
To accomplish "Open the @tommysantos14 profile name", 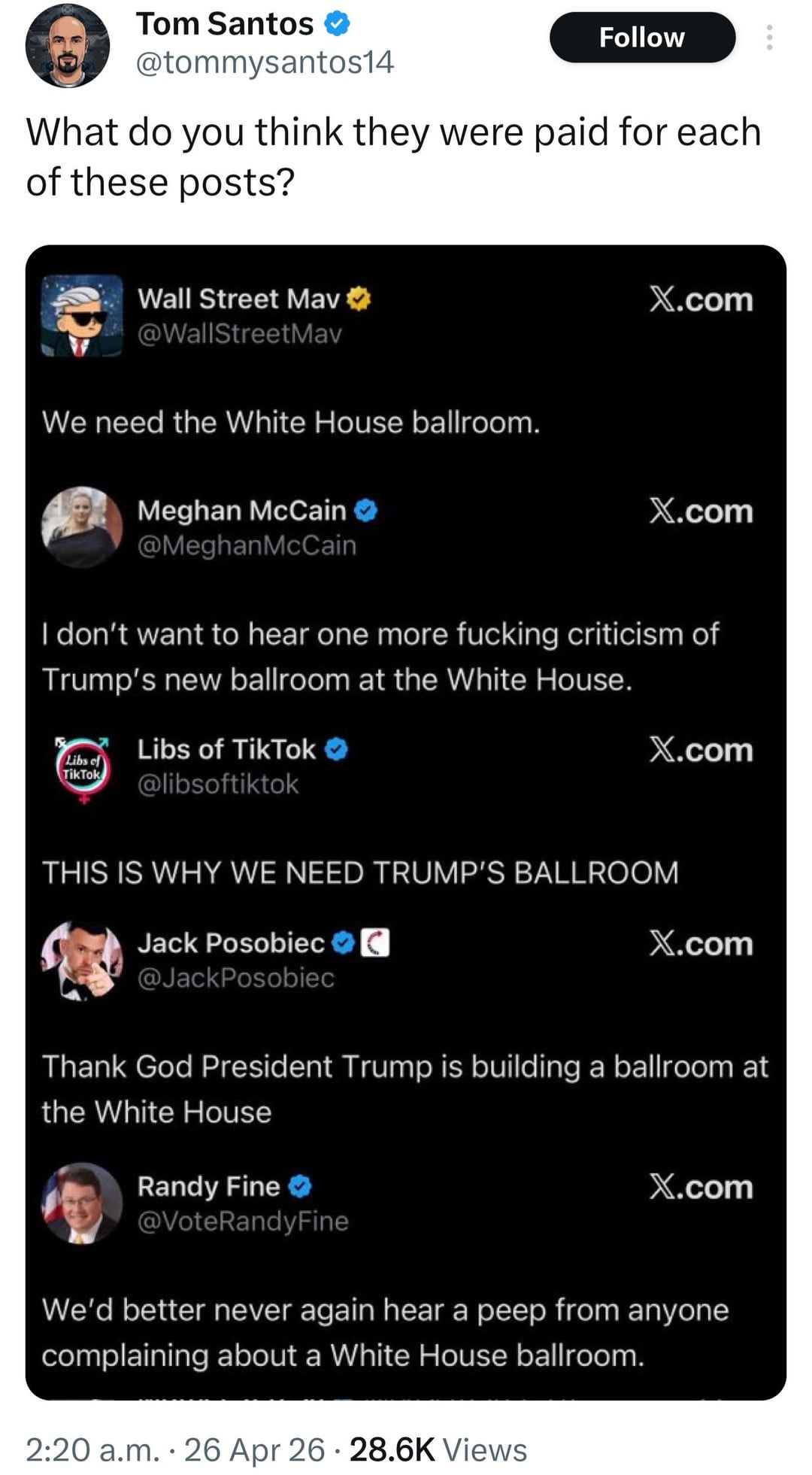I will pyautogui.click(x=224, y=24).
